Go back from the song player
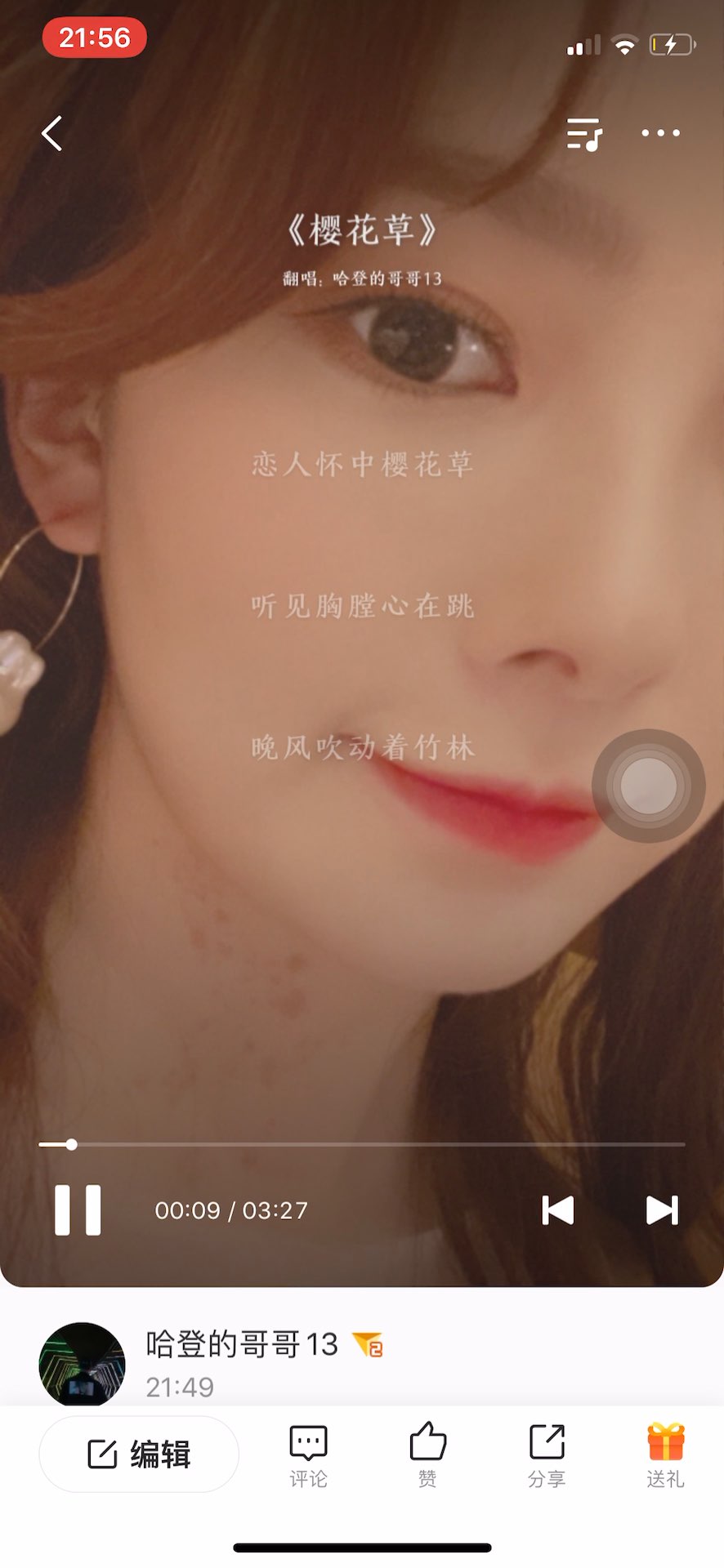Image resolution: width=724 pixels, height=1568 pixels. (52, 133)
